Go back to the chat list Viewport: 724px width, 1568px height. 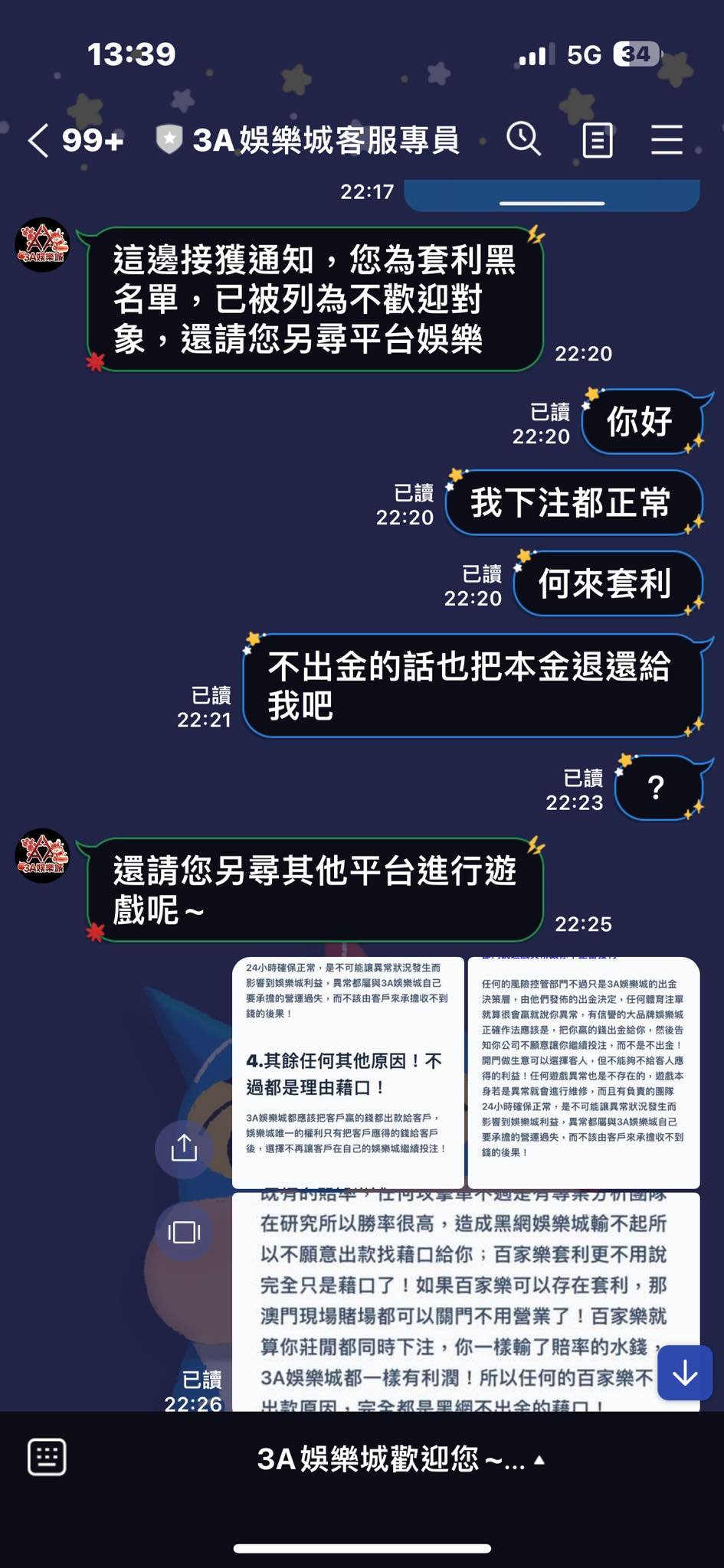[x=38, y=141]
